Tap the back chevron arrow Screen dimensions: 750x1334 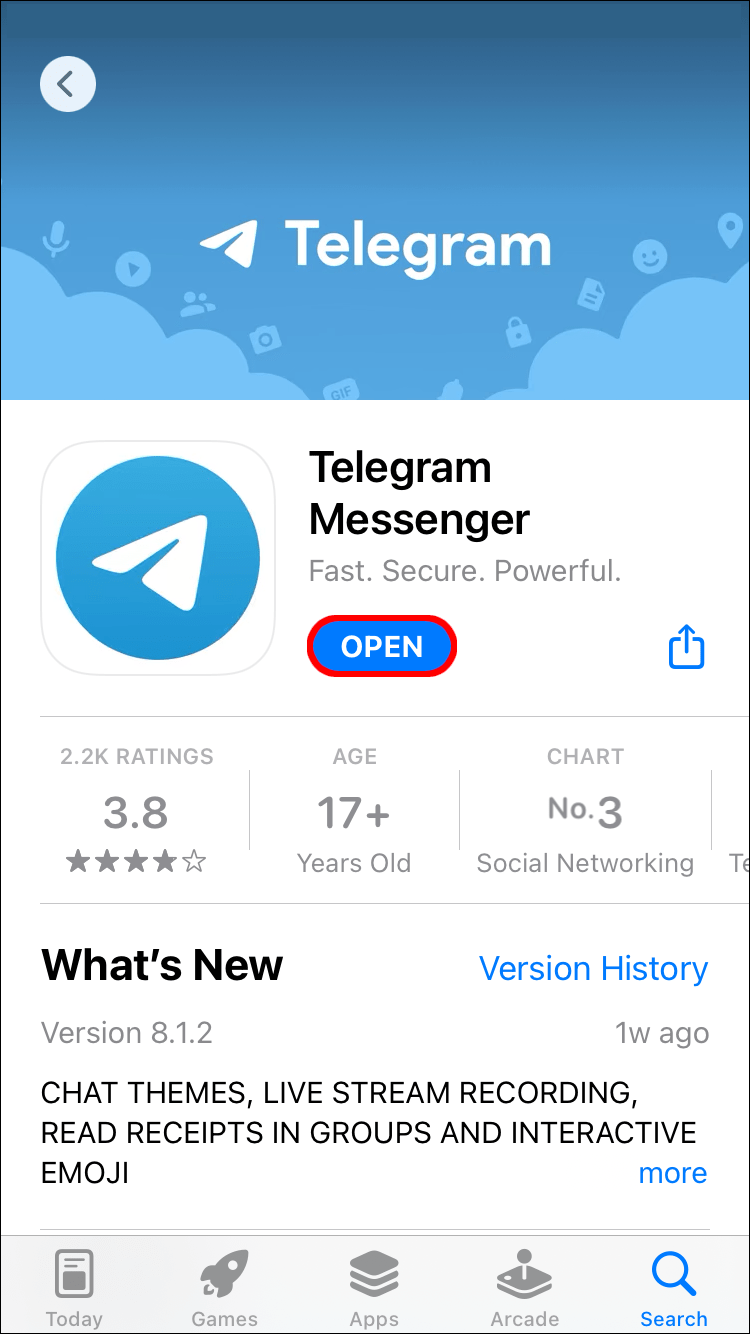pyautogui.click(x=67, y=84)
